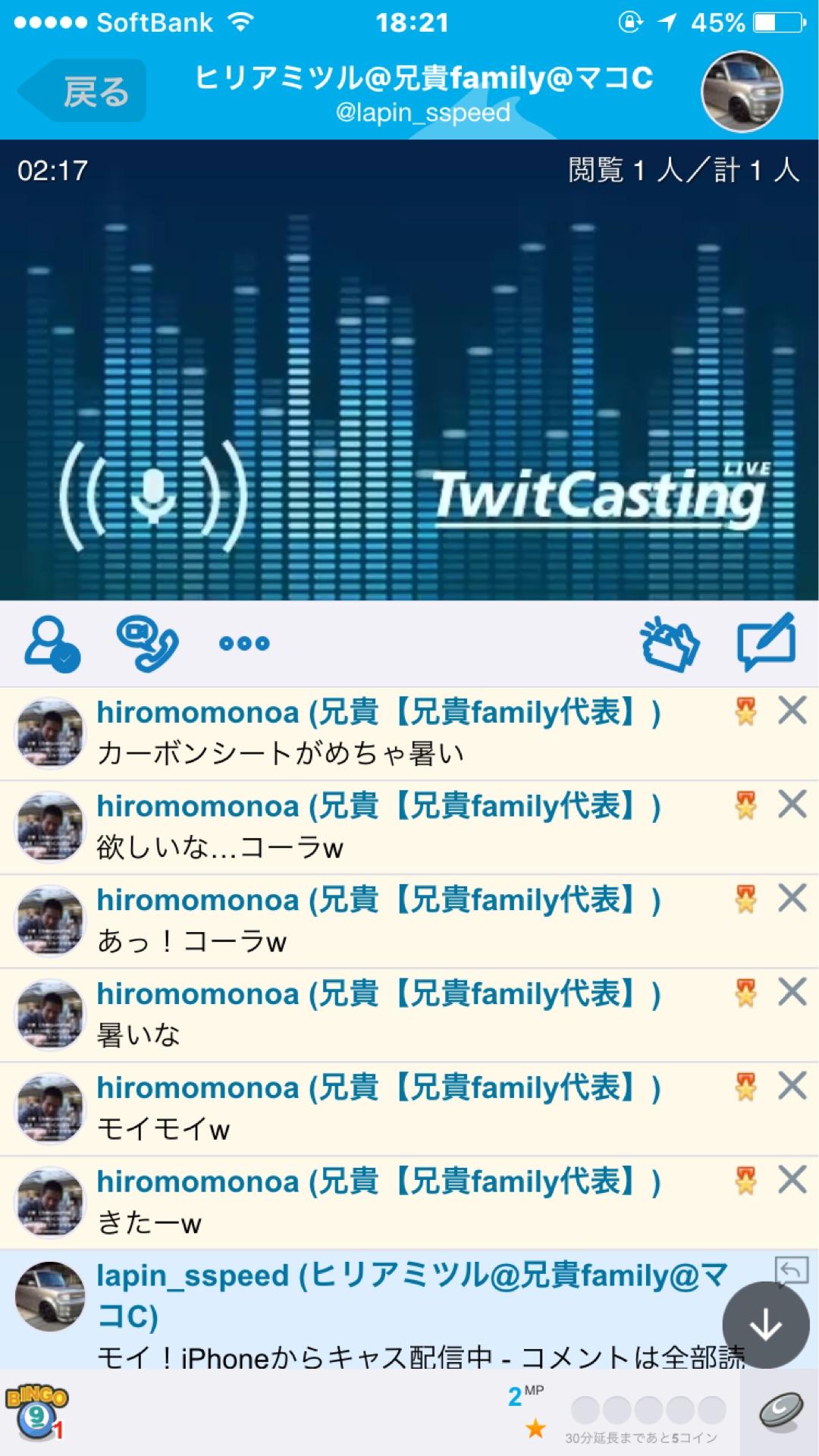Delete the 暑いな comment
Screen dimensions: 819x1456
coord(792,992)
